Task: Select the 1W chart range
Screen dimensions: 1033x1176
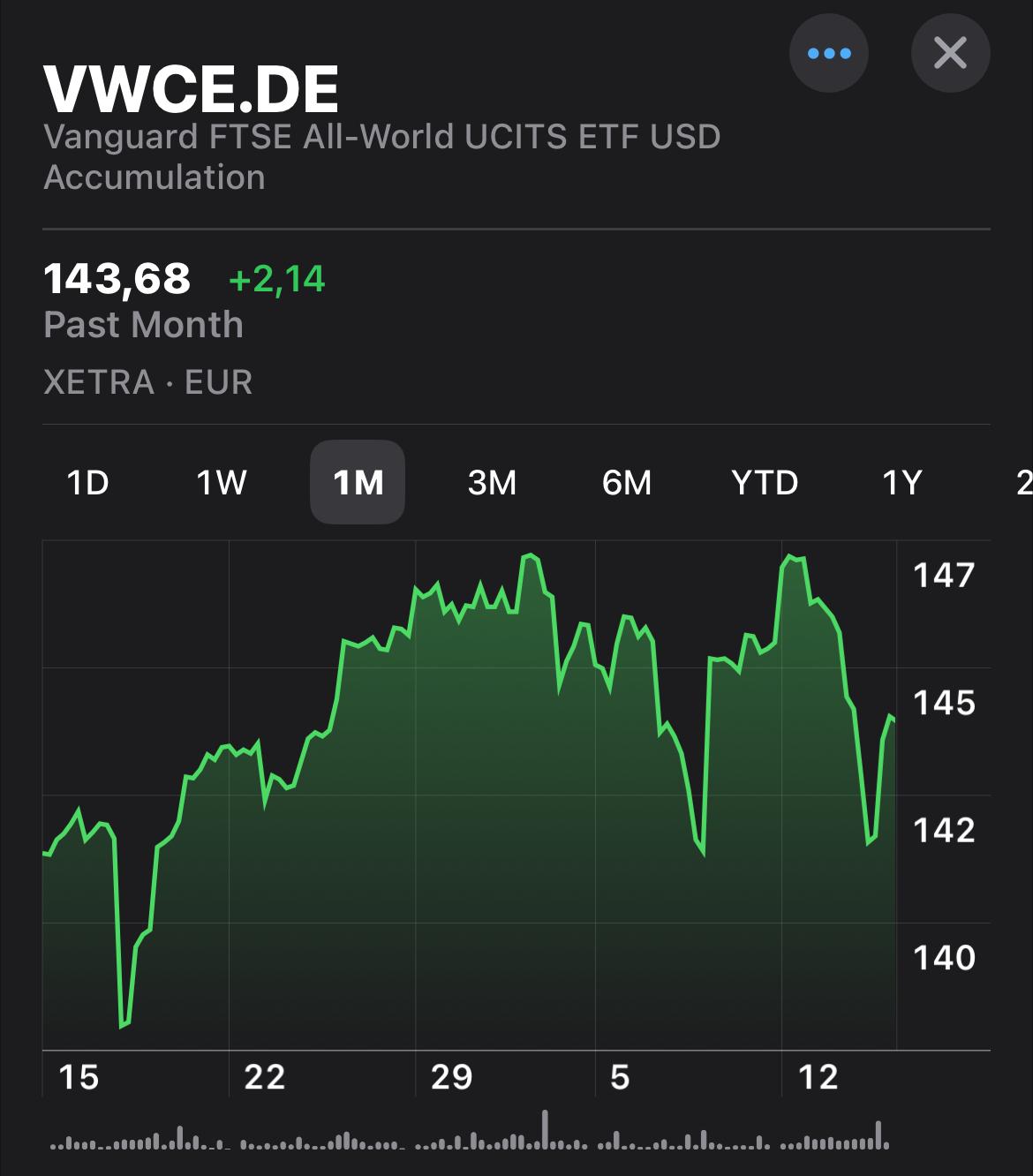Action: tap(222, 483)
